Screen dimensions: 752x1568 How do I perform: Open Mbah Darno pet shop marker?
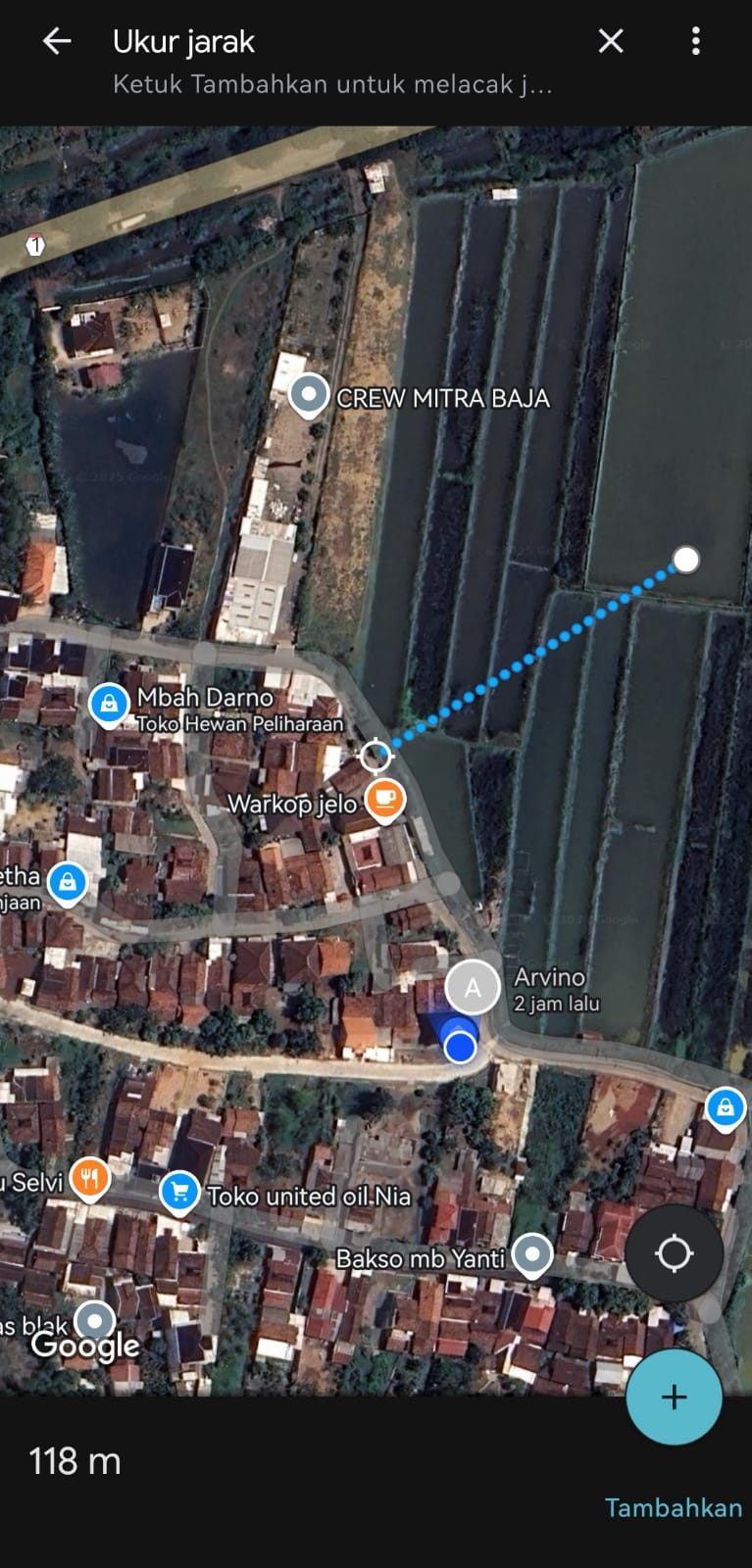110,704
